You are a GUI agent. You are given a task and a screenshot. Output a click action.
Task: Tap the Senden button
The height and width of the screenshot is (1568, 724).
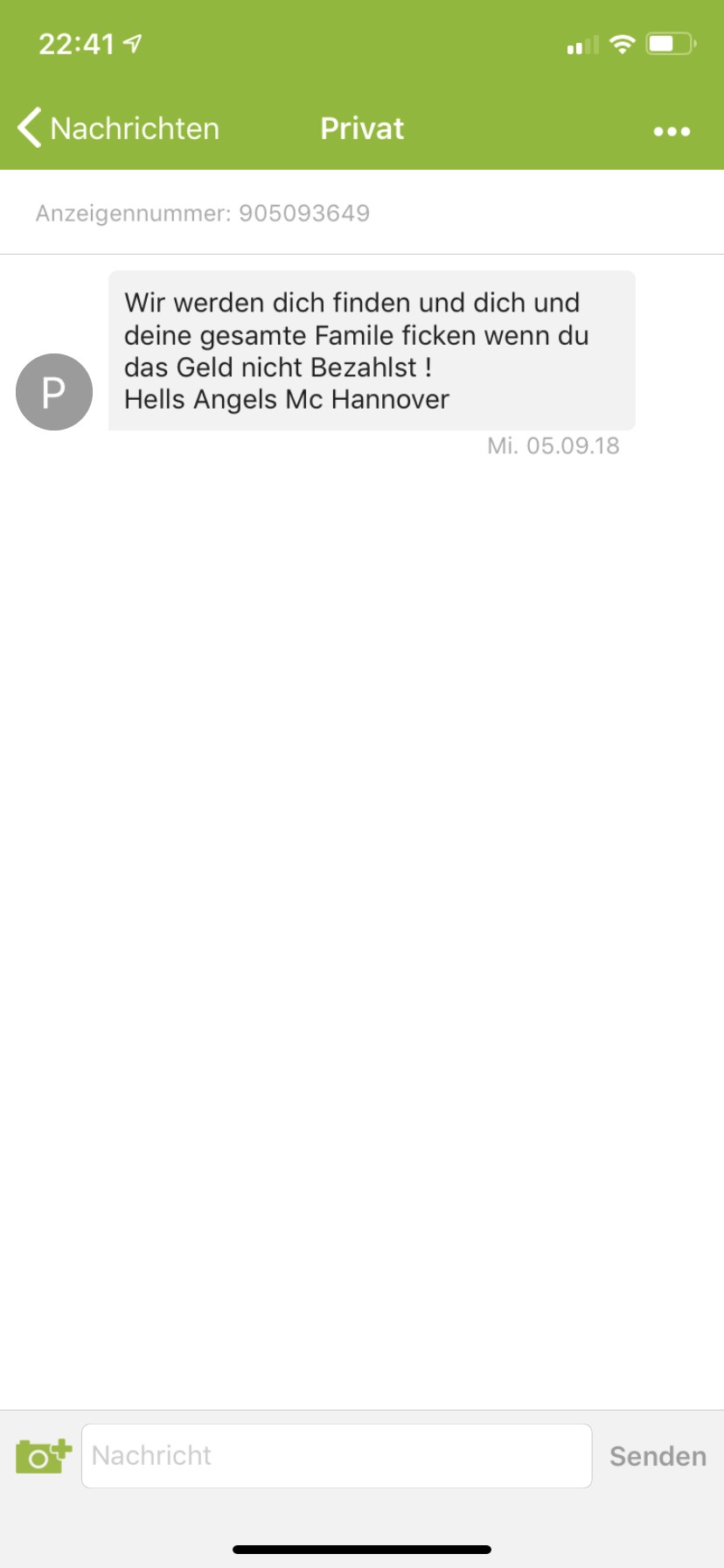click(x=658, y=1456)
